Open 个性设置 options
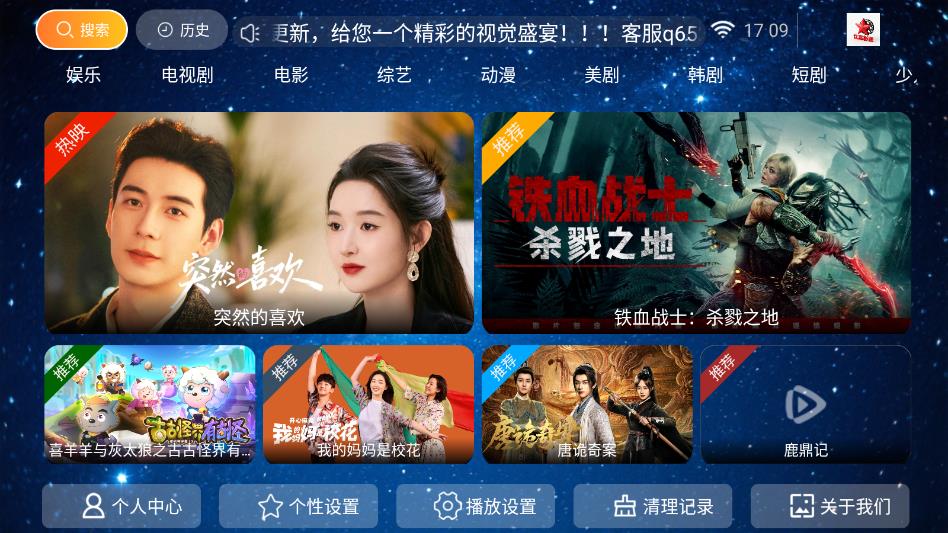 pos(298,506)
